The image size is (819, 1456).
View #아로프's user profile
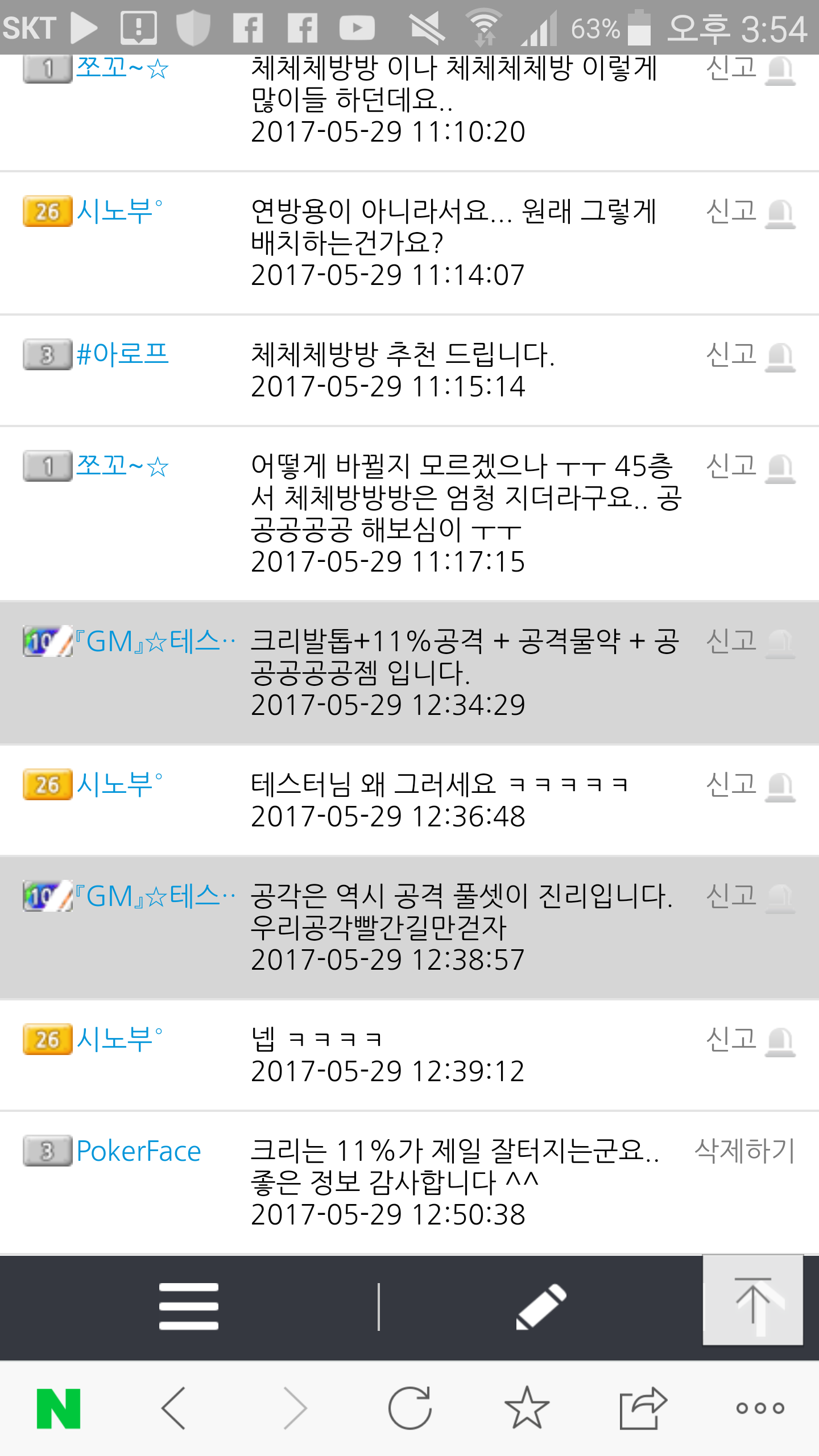click(x=122, y=354)
